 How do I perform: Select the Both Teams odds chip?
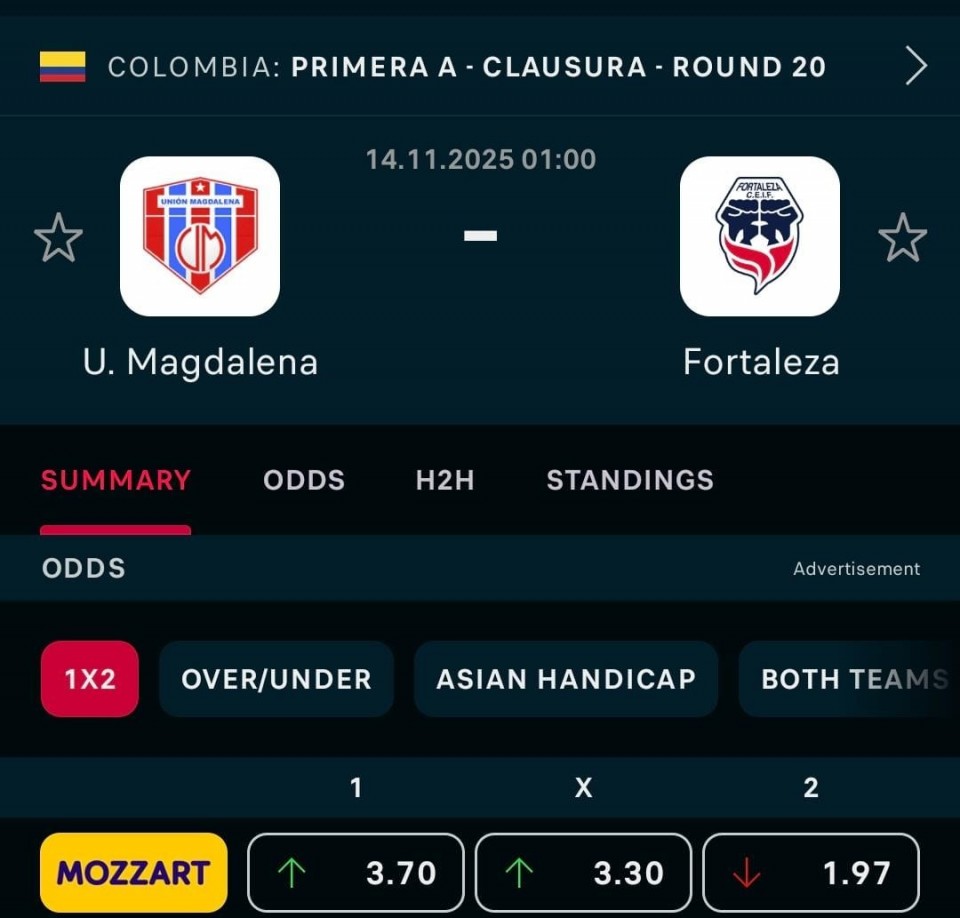pos(850,679)
